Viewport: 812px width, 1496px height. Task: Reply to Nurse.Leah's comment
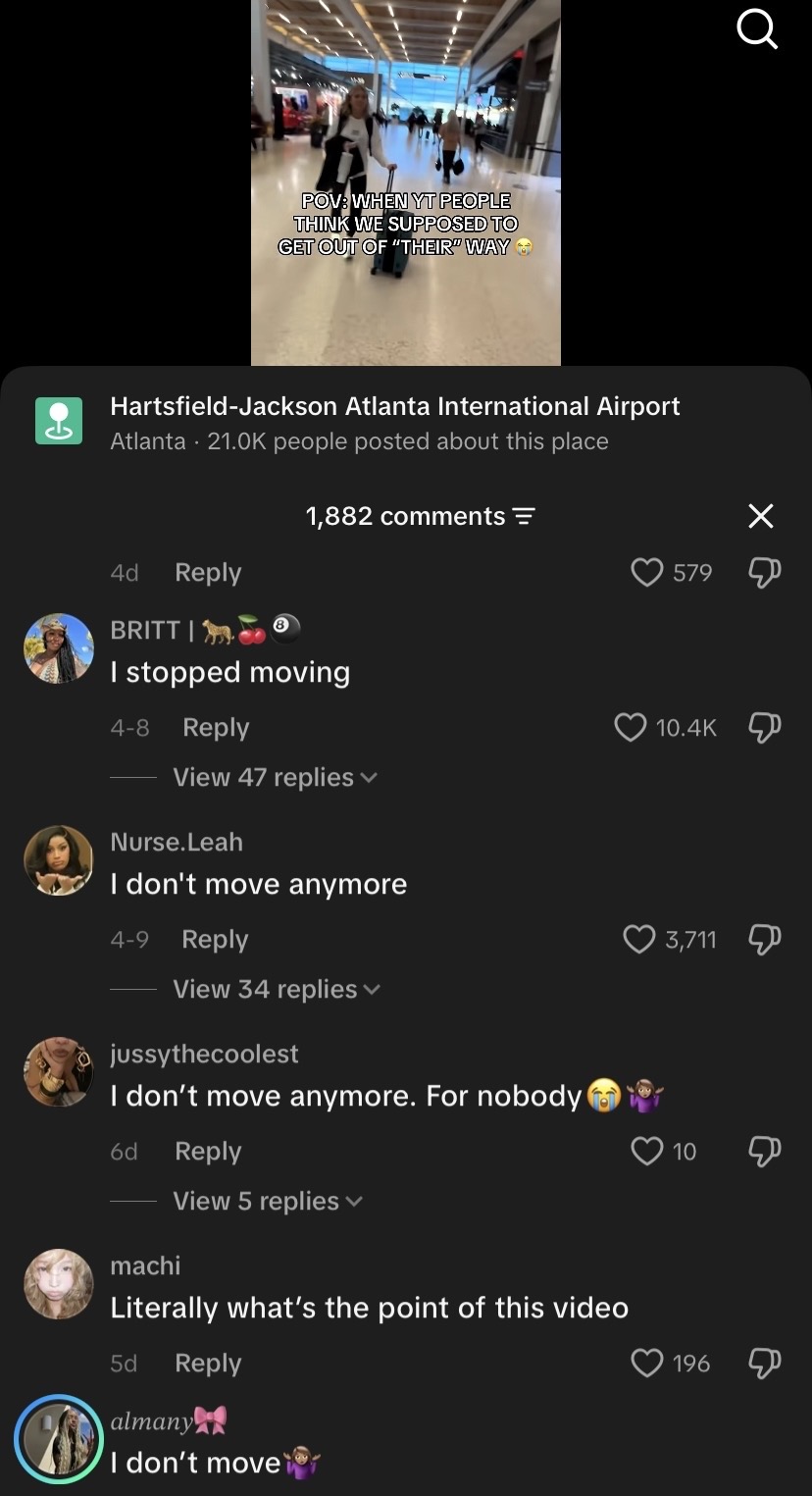tap(215, 939)
